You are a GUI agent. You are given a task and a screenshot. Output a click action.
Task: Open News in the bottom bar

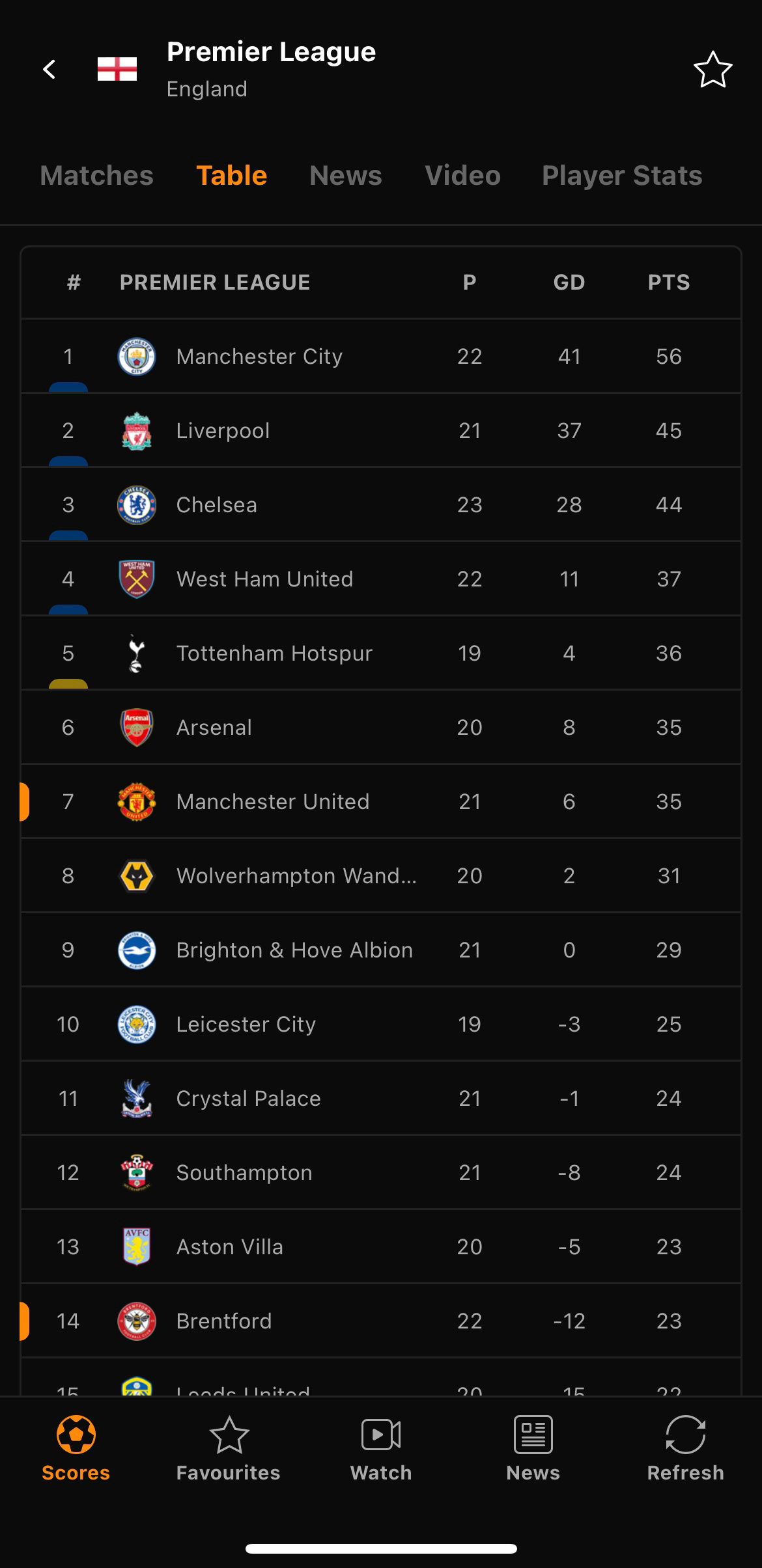point(533,1449)
